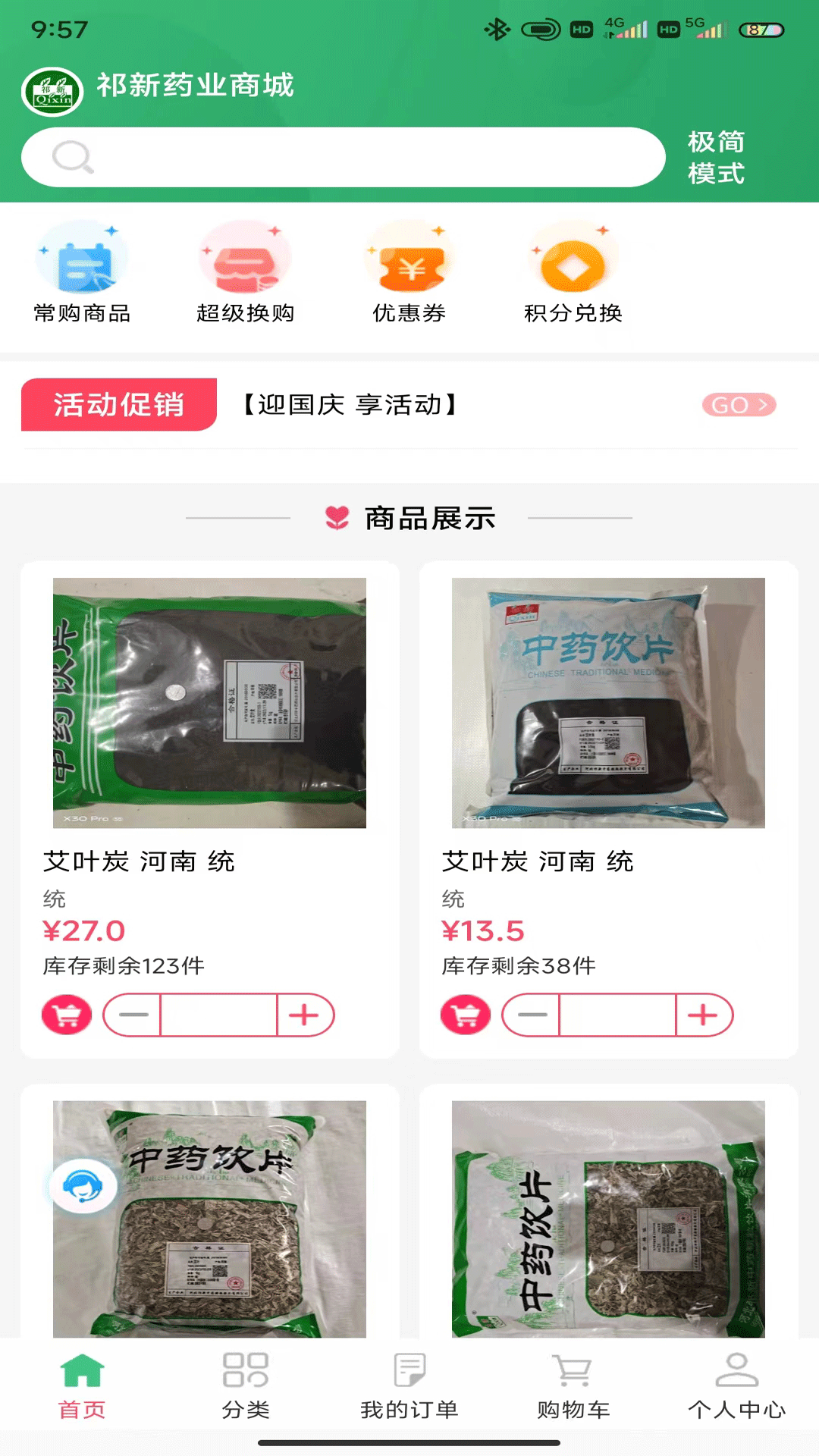Switch to the 分类 categories tab

246,1385
